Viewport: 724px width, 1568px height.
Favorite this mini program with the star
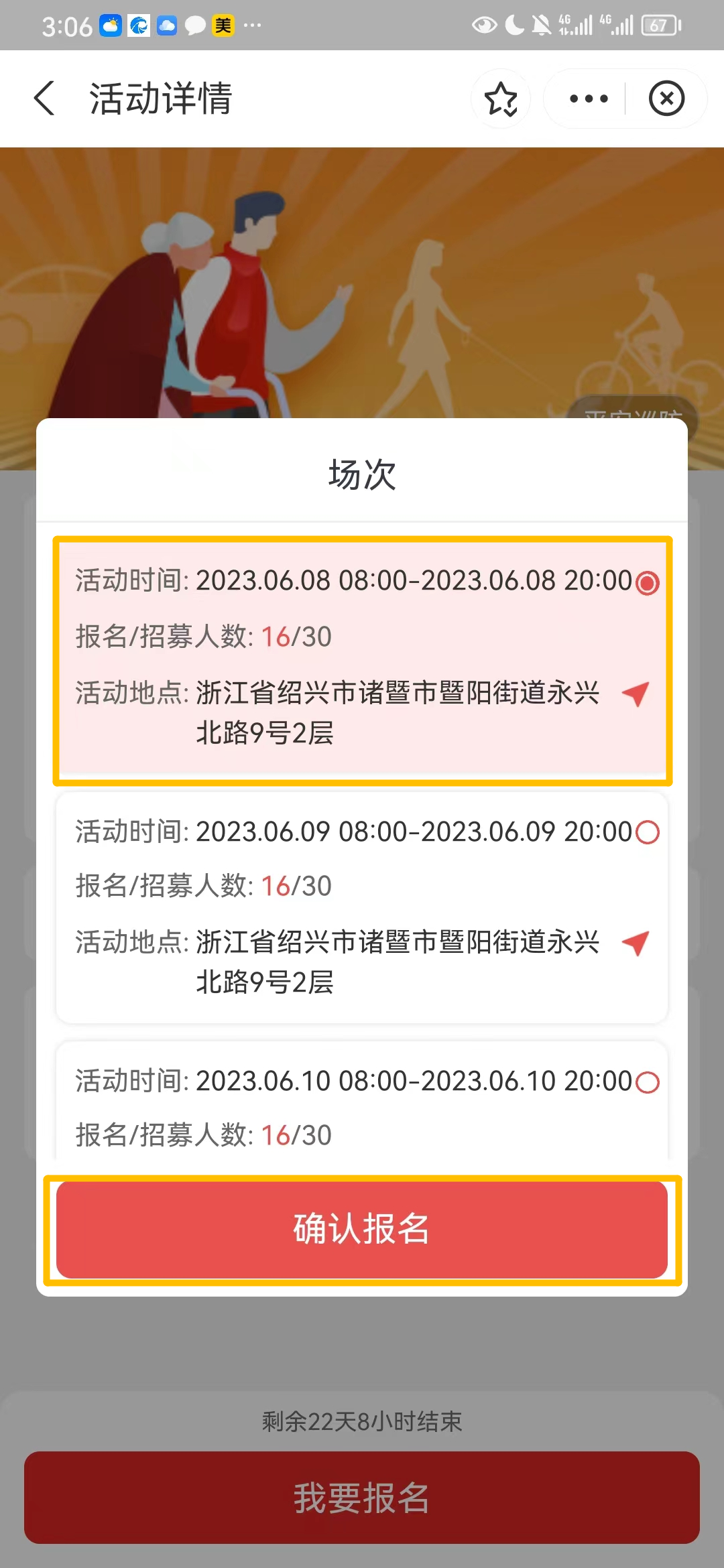[x=501, y=99]
